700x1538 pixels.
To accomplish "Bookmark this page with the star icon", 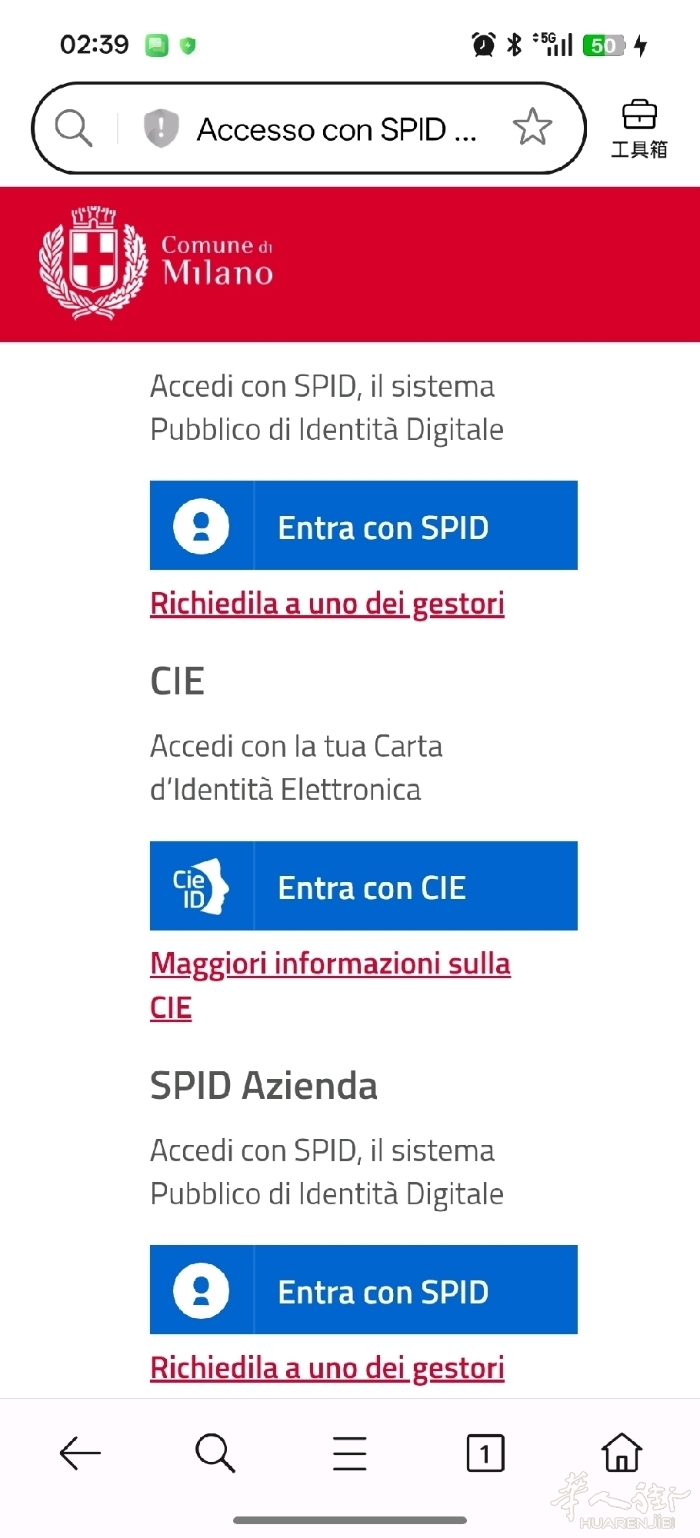I will (531, 128).
